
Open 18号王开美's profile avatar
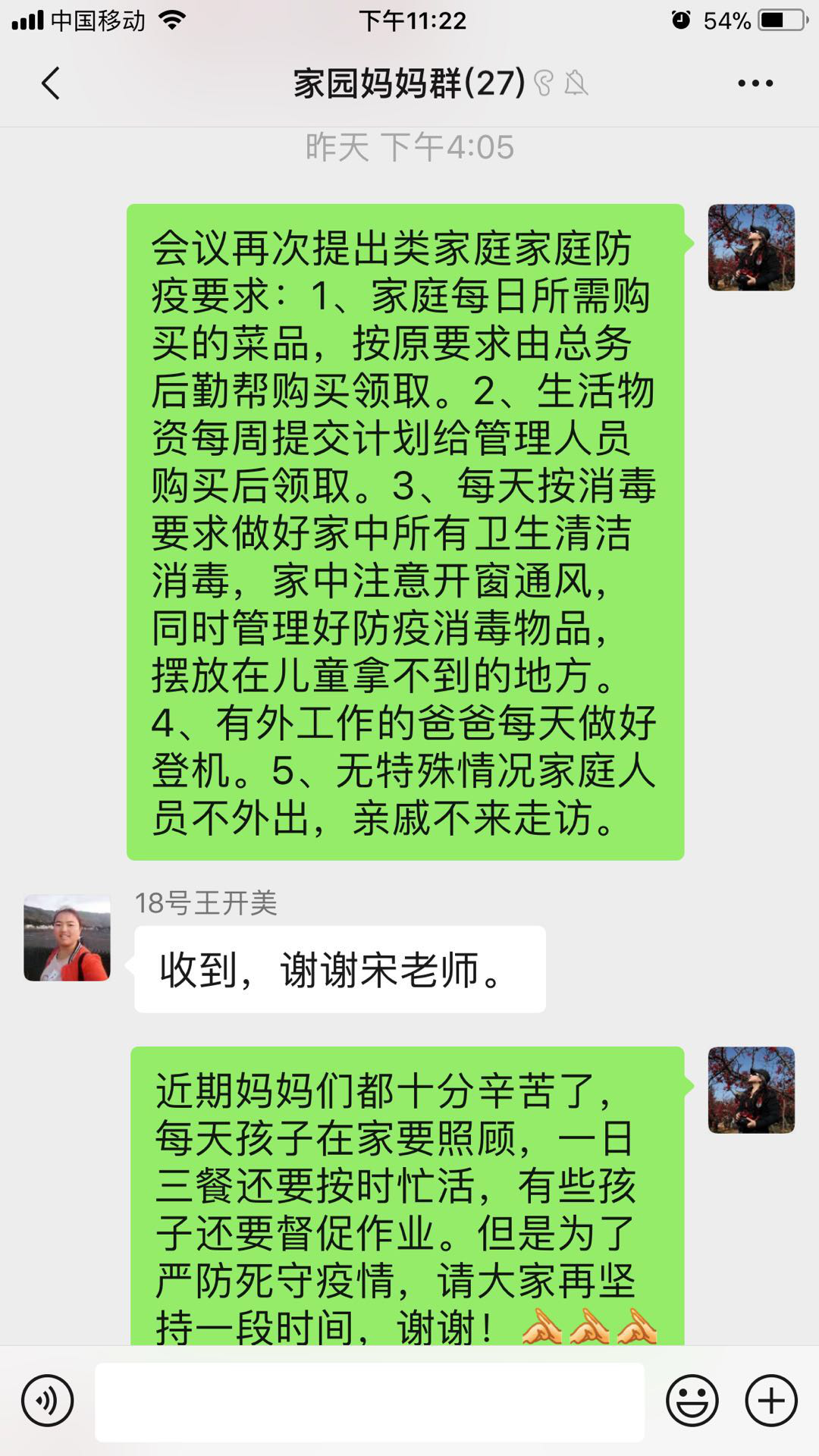click(x=67, y=938)
